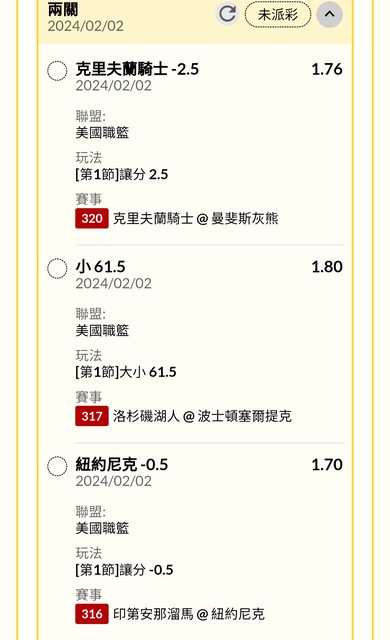The width and height of the screenshot is (390, 640).
Task: Refresh the 兩關 bet slip status
Action: [227, 14]
